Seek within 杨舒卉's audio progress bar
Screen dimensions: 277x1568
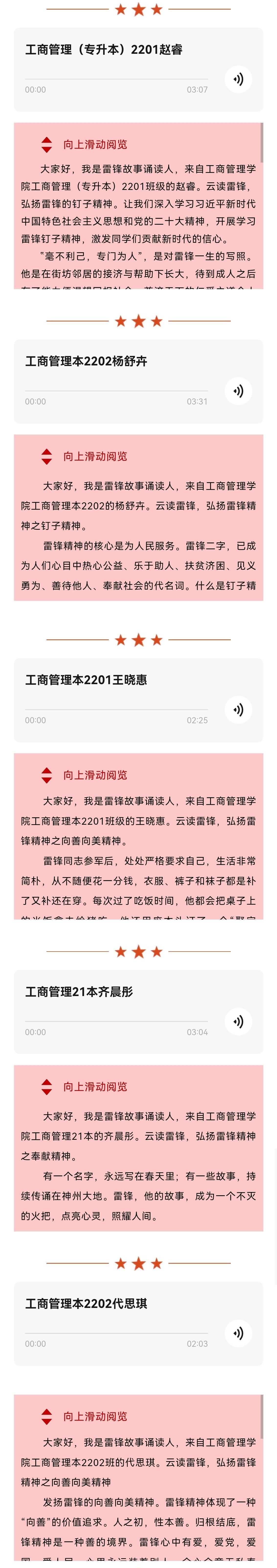click(x=116, y=391)
